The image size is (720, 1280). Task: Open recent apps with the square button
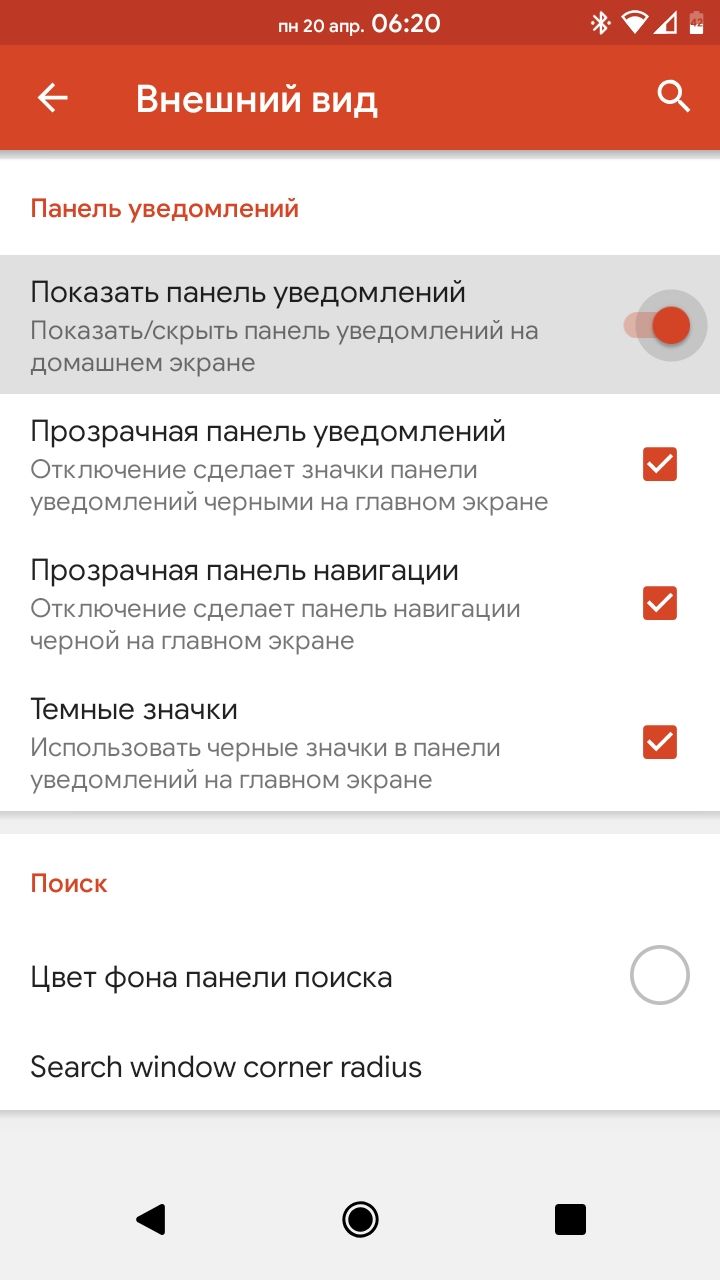coord(570,1219)
